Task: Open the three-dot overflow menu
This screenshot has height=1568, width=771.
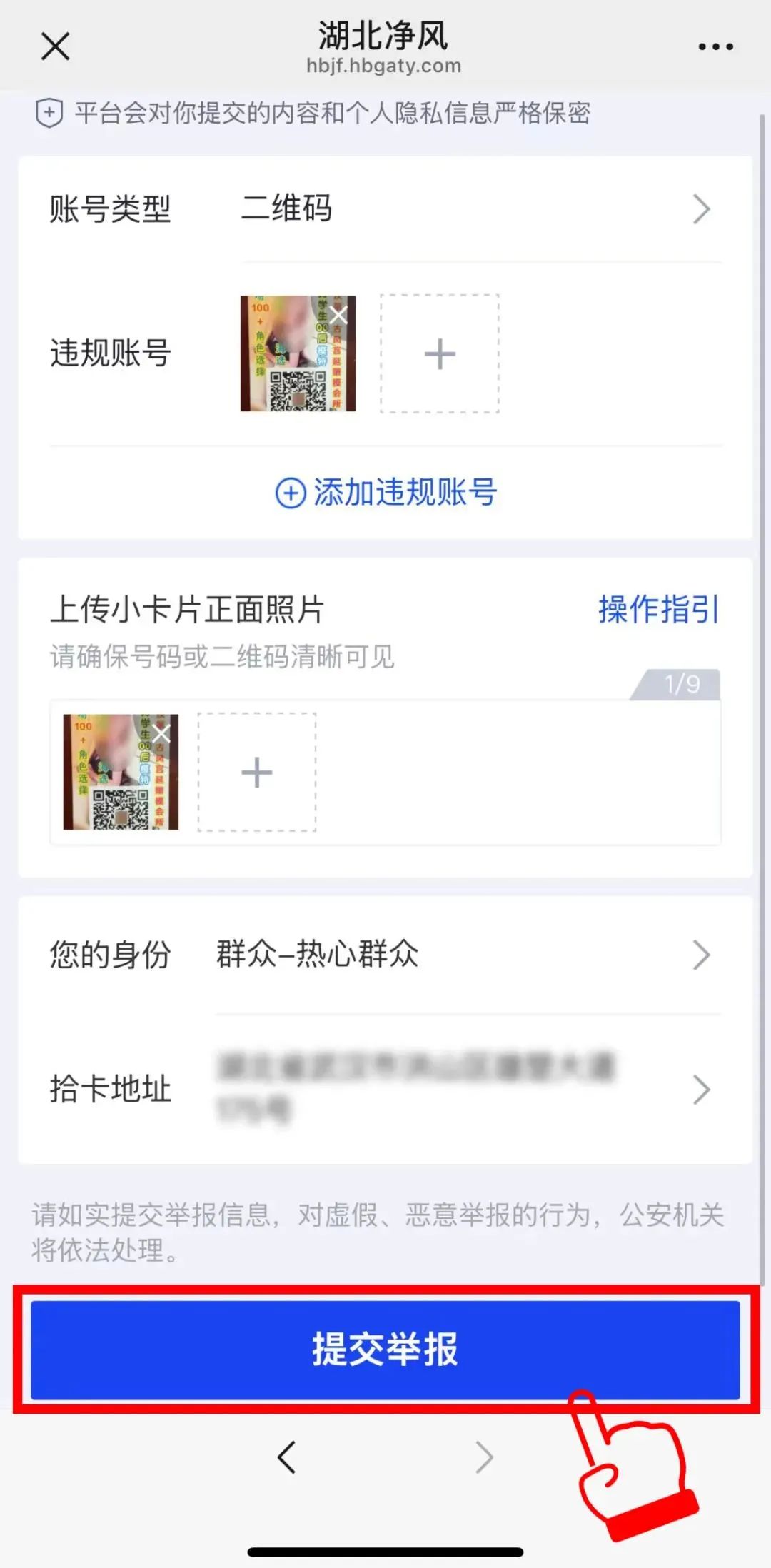Action: [x=715, y=47]
